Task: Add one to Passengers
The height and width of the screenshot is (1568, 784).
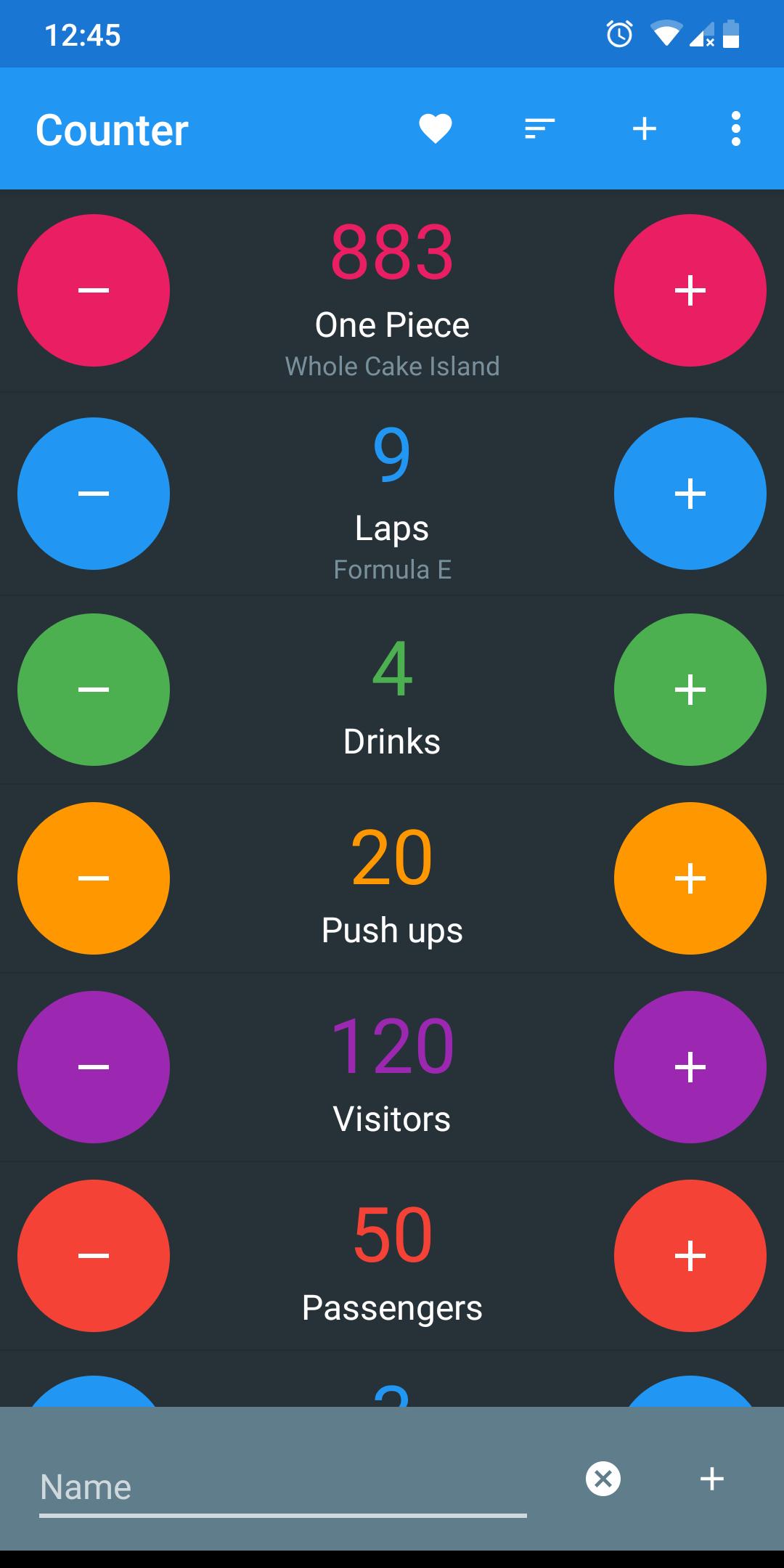Action: click(x=690, y=1256)
